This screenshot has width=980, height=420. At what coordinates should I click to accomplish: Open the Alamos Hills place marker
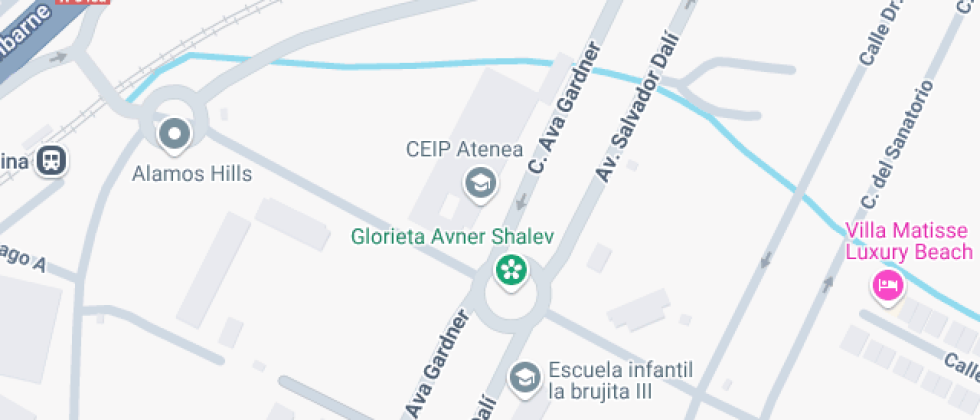tap(175, 133)
